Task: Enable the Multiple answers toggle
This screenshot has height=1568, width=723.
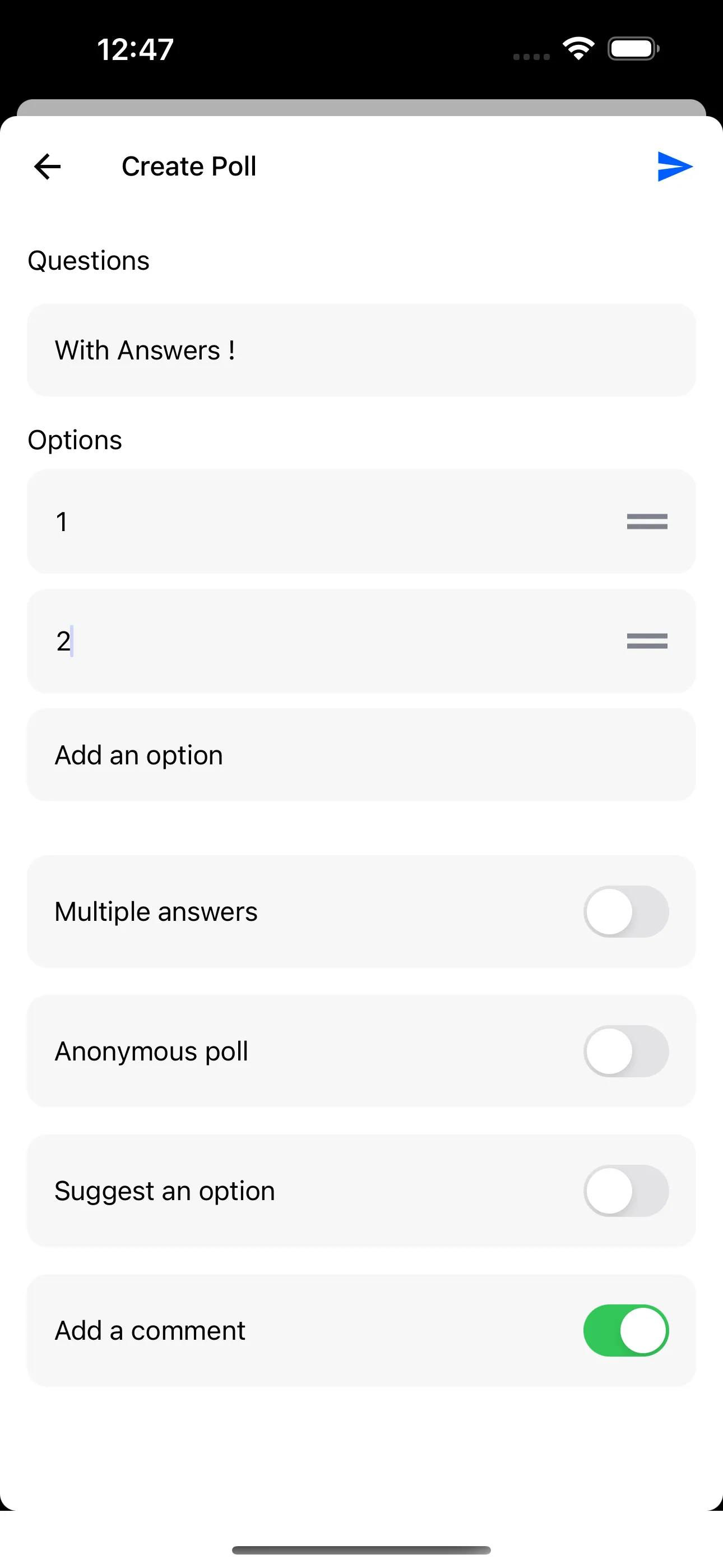Action: click(625, 911)
